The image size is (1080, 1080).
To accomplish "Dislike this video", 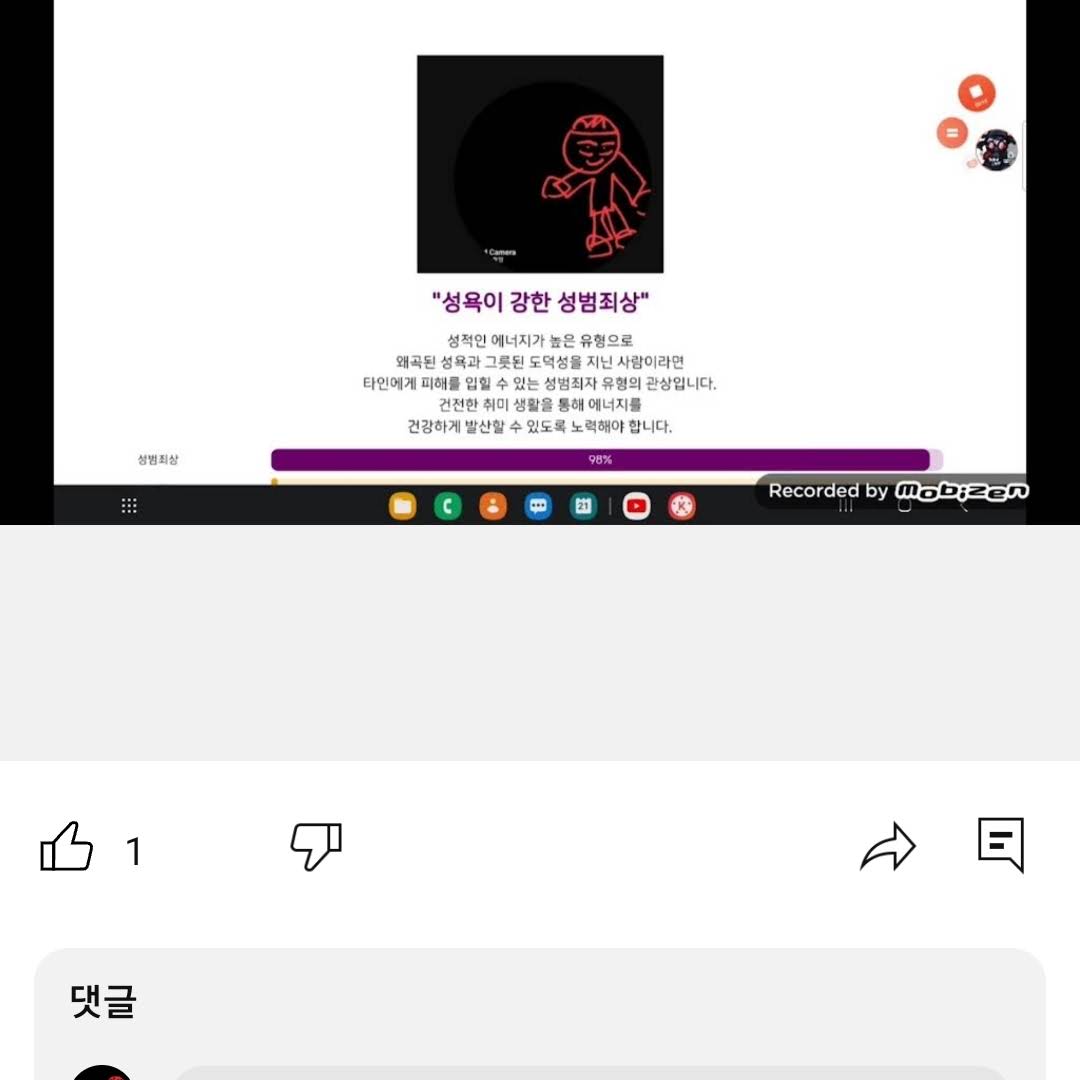I will pyautogui.click(x=316, y=848).
